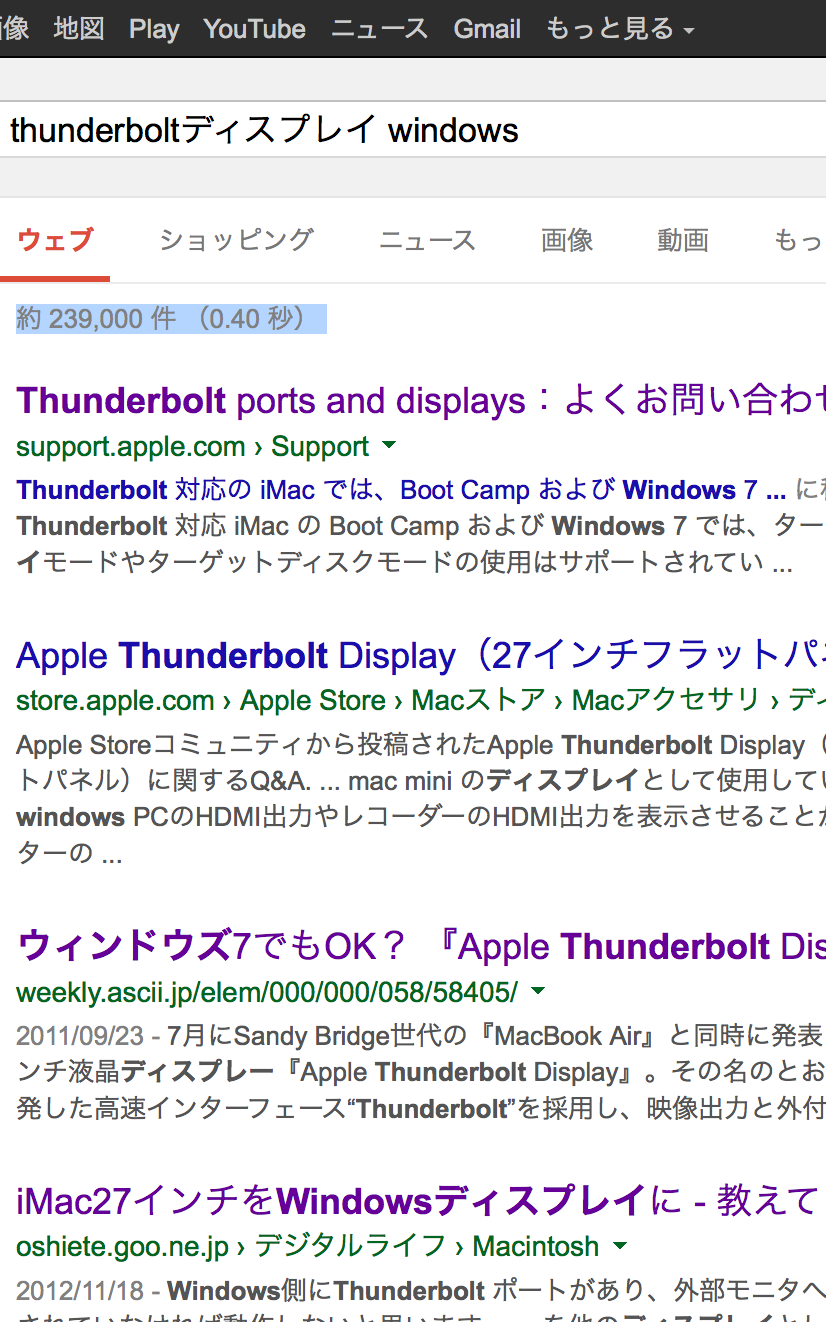
Task: Expand arrow next to weekly.ascii.jp URL
Action: point(538,991)
